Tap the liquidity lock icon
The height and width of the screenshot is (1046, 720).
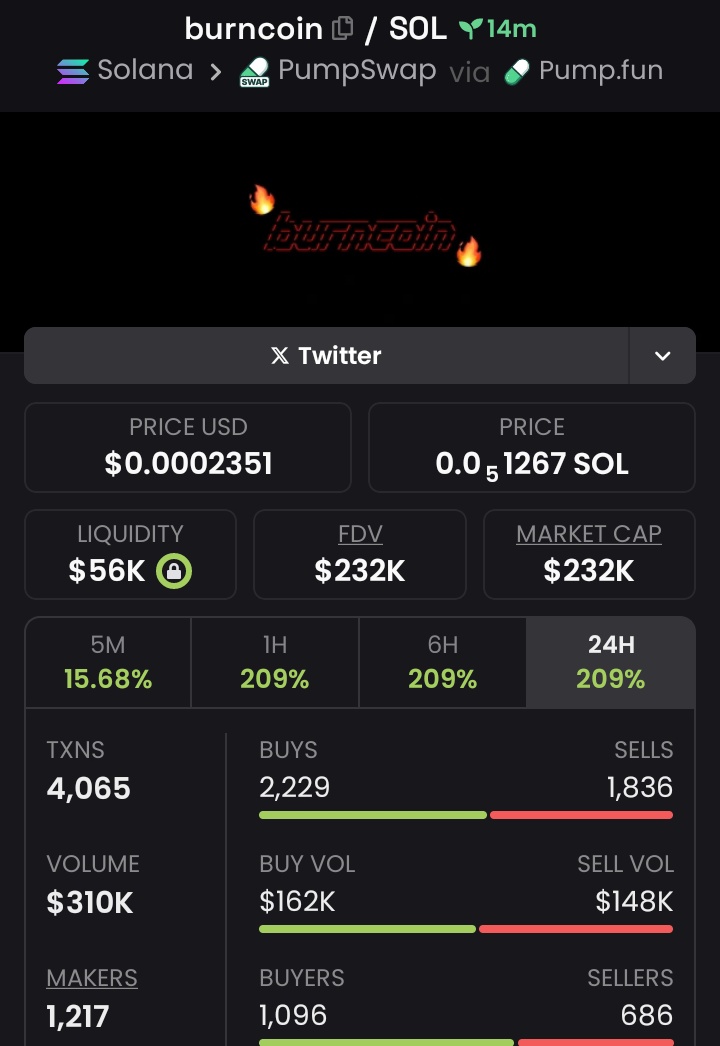pyautogui.click(x=174, y=571)
